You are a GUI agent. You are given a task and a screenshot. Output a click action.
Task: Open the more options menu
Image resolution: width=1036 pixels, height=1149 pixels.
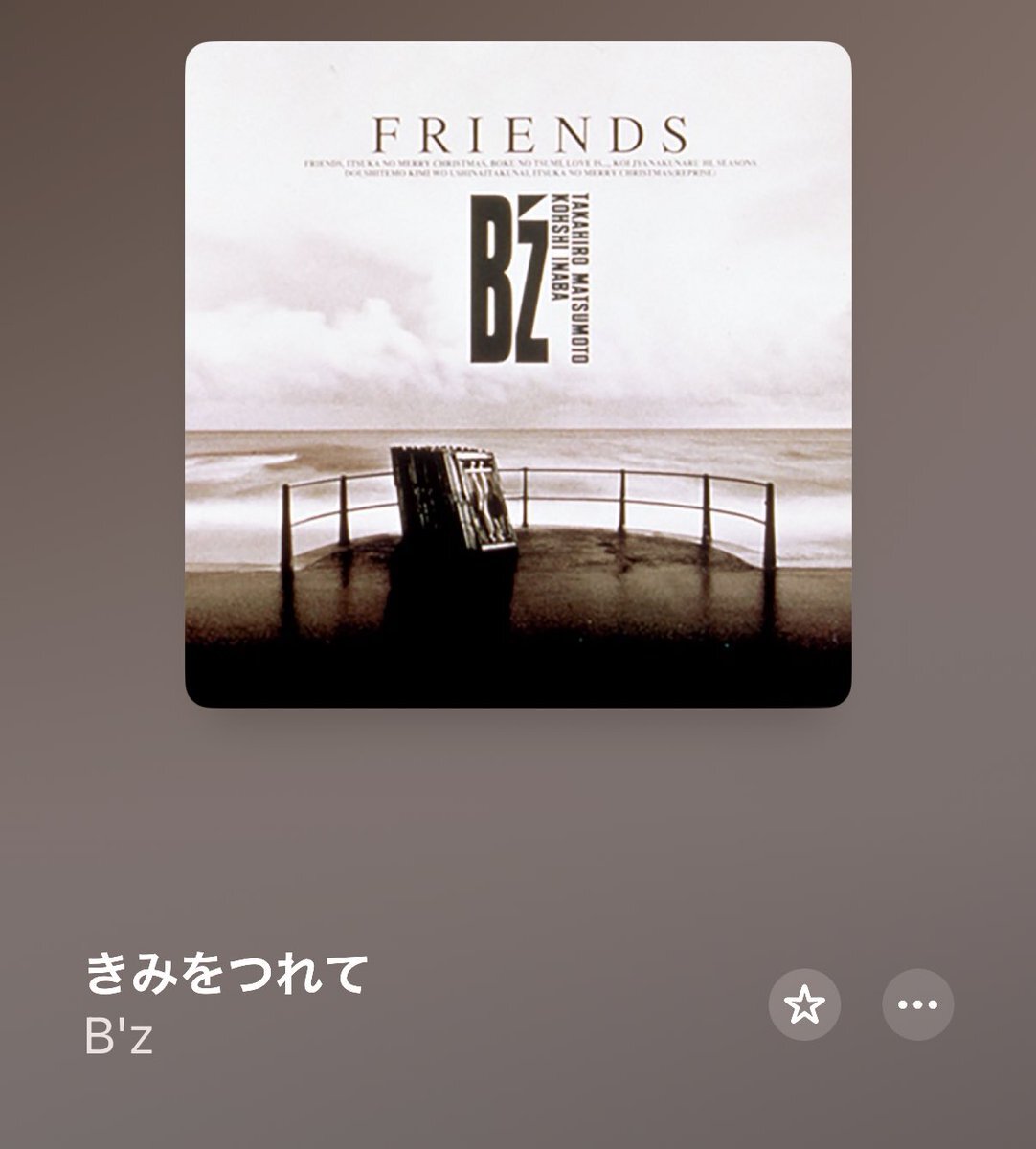(x=917, y=1004)
